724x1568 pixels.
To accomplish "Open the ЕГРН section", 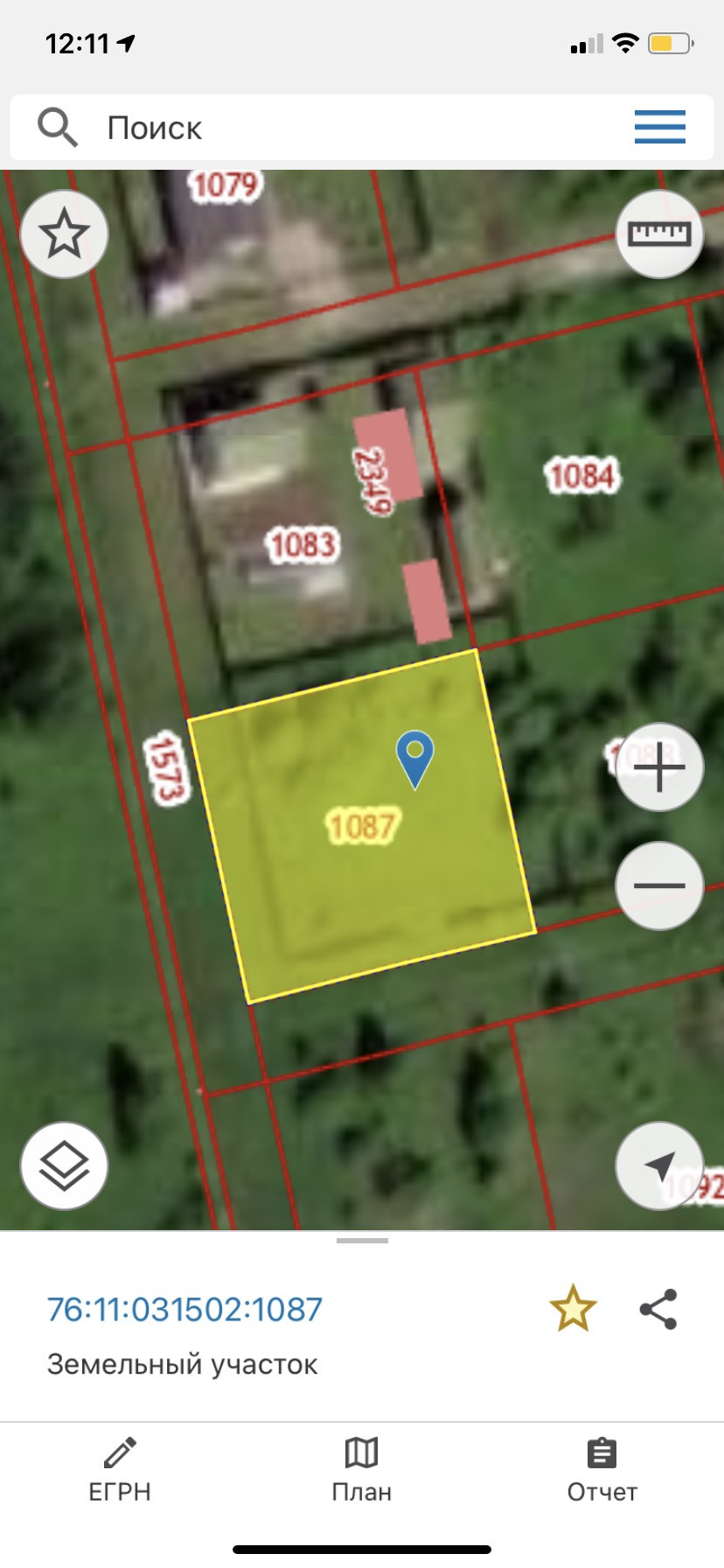I will pos(120,1470).
